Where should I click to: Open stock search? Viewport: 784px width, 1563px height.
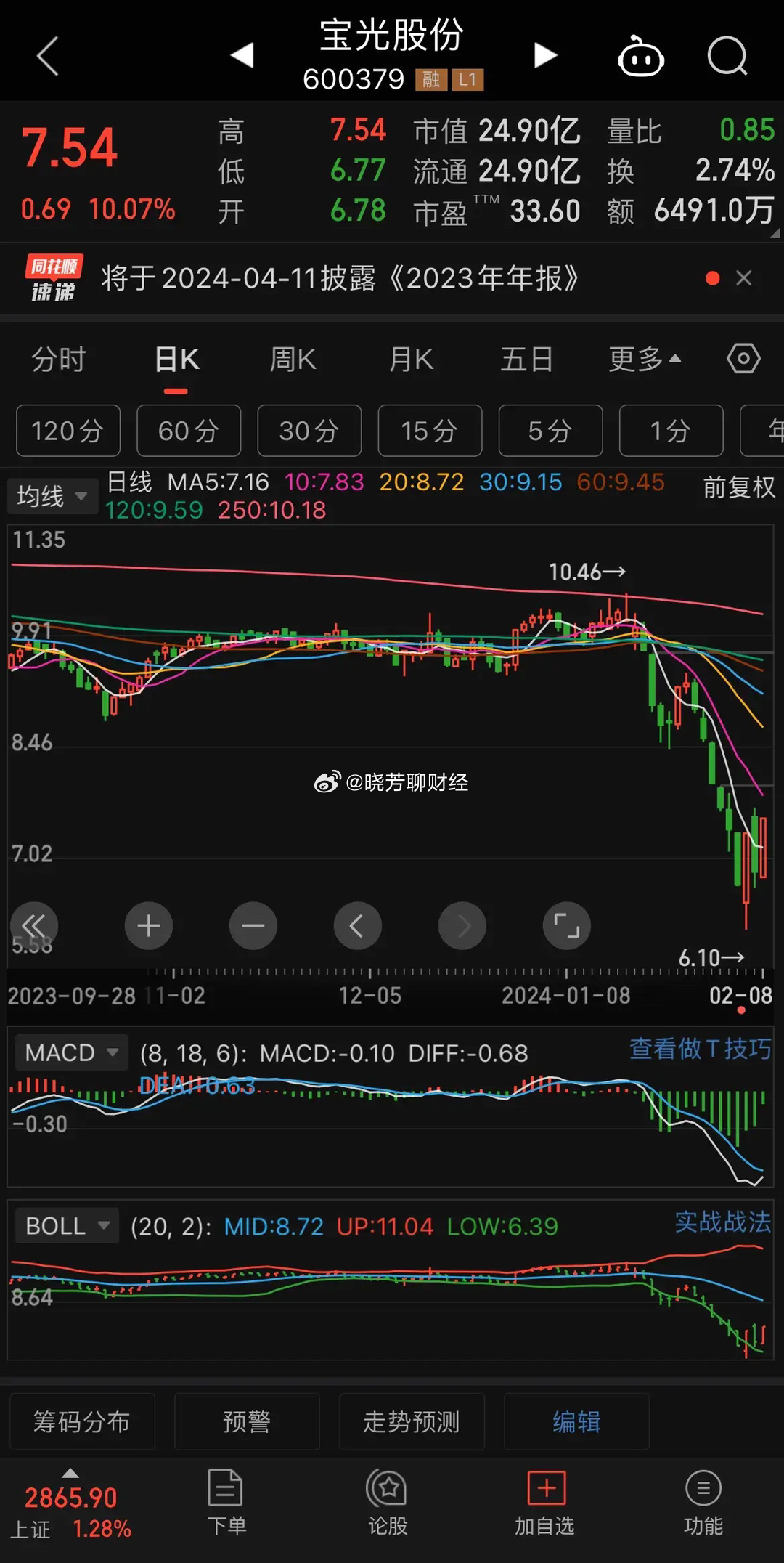[727, 56]
